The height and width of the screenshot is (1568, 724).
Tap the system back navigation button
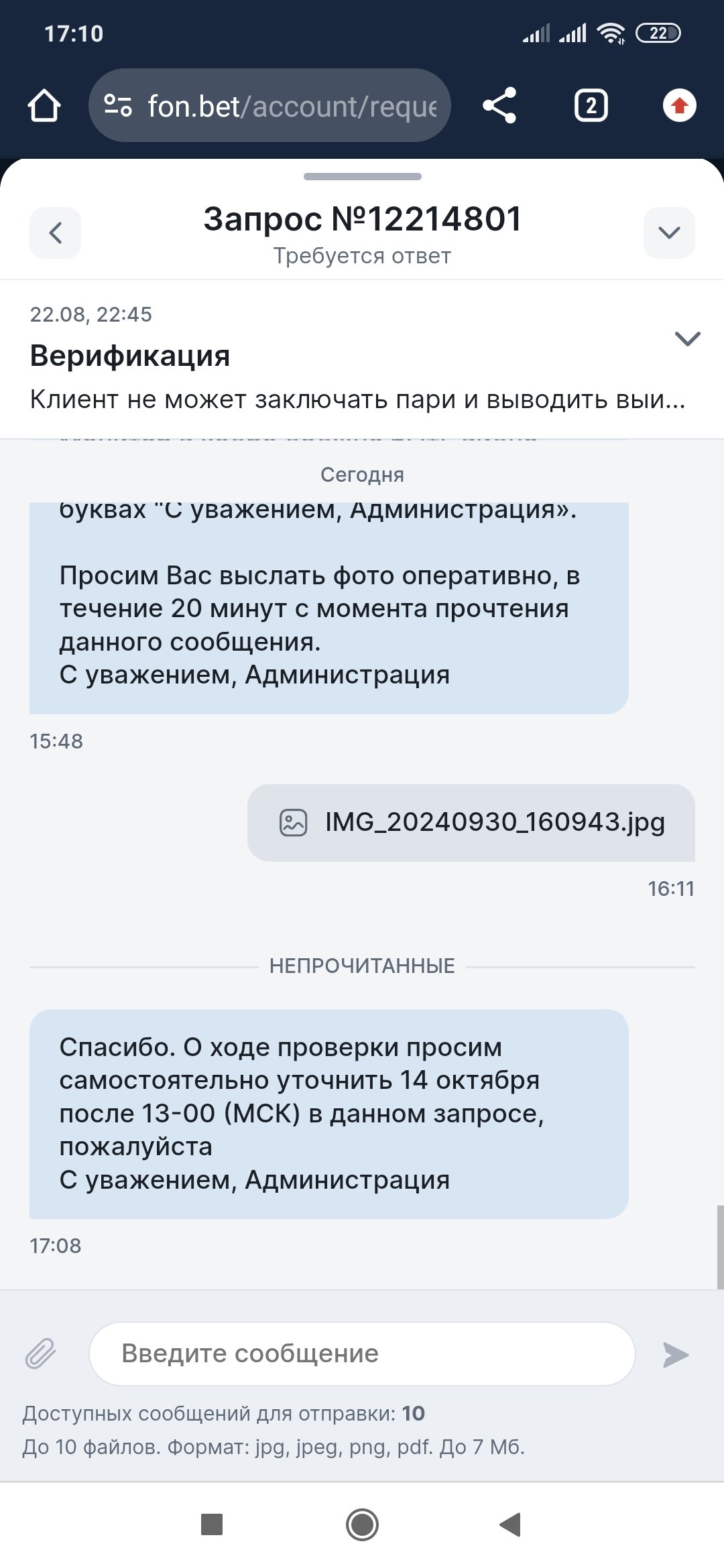point(511,1524)
